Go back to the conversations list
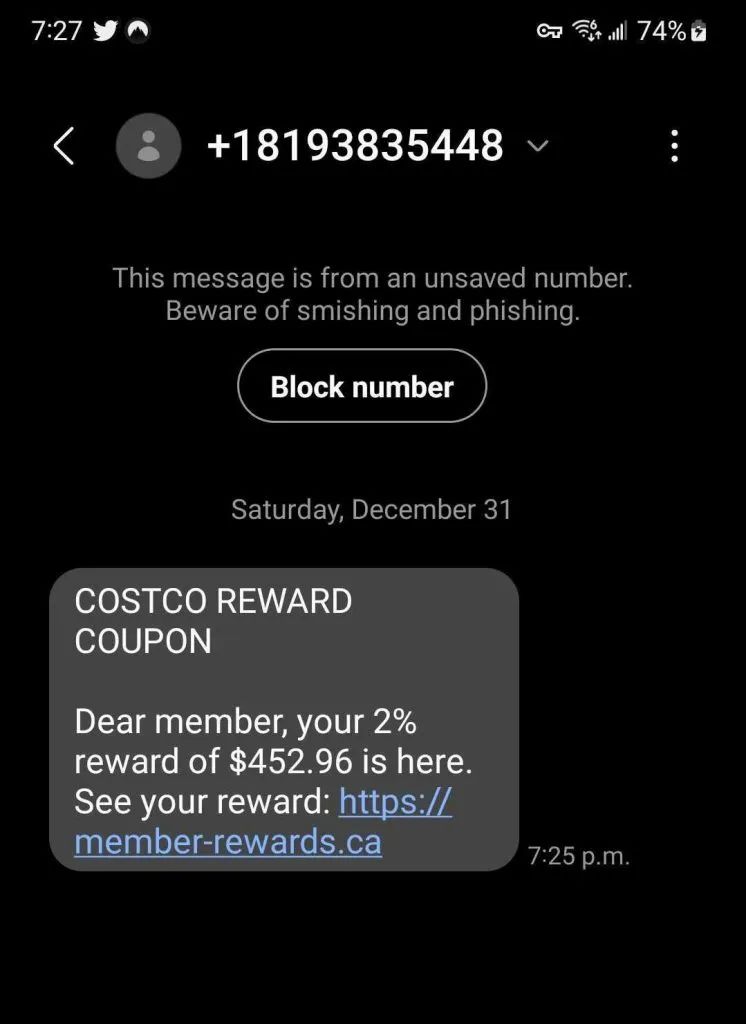Screen dimensions: 746x1024 (63, 147)
